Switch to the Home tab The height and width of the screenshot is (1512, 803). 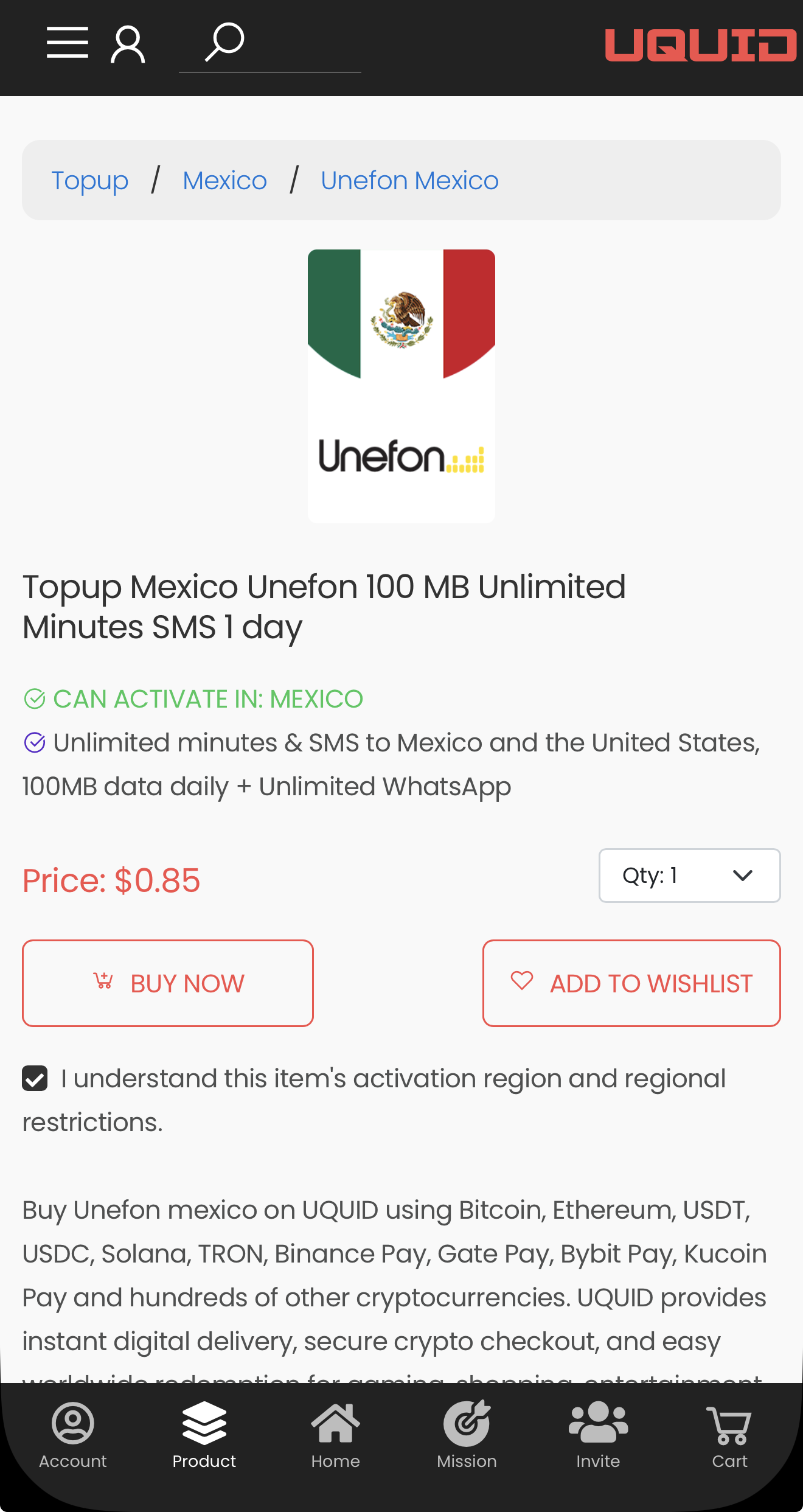[x=335, y=1435]
